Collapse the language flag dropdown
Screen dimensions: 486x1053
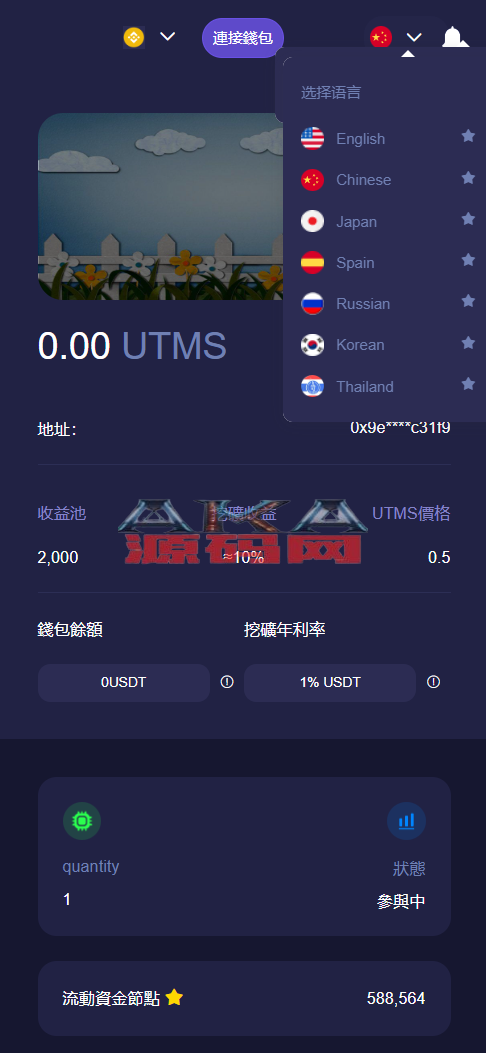point(396,37)
